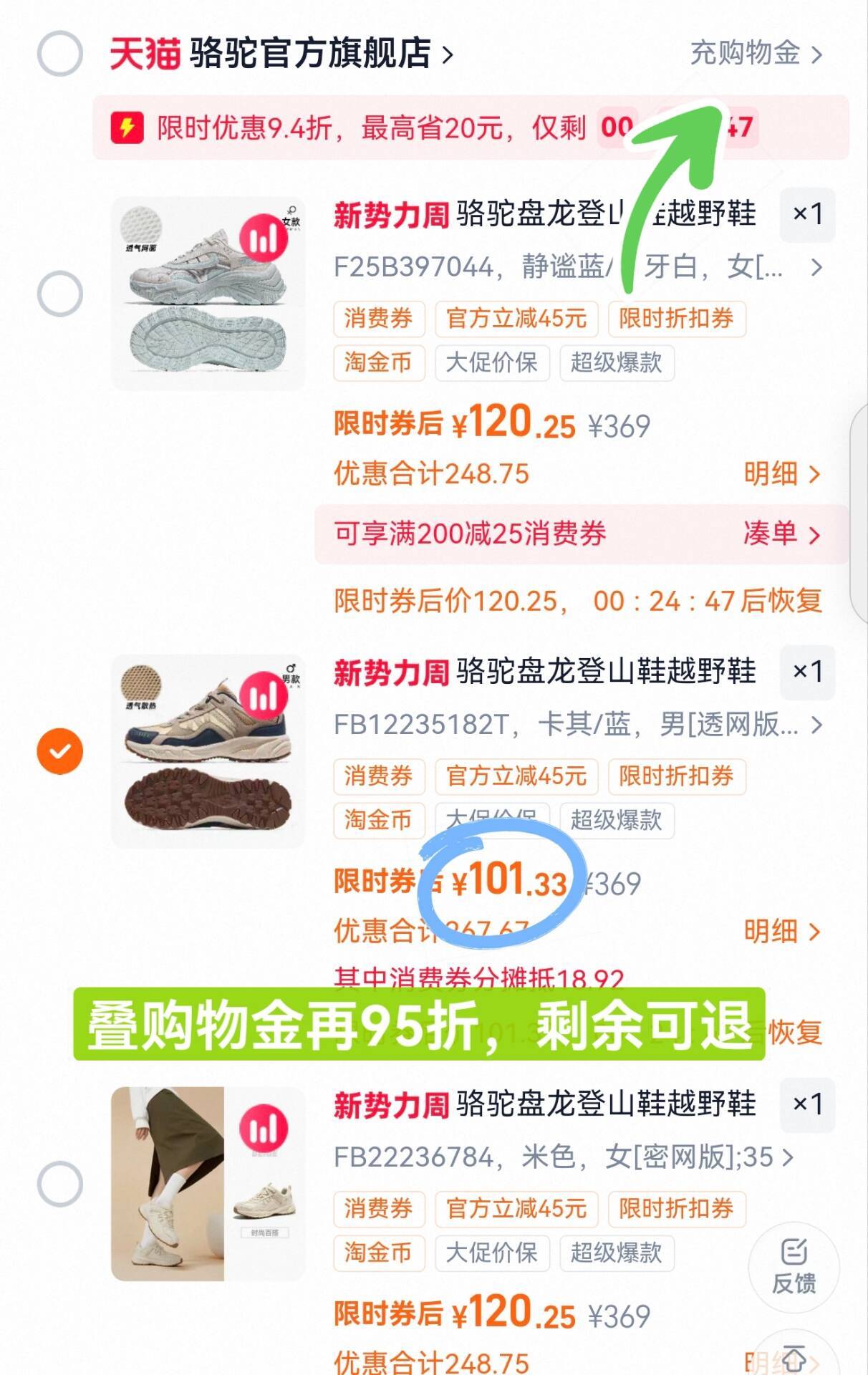Adjust quantity ×1 of F25B397044 shoe

[x=807, y=214]
